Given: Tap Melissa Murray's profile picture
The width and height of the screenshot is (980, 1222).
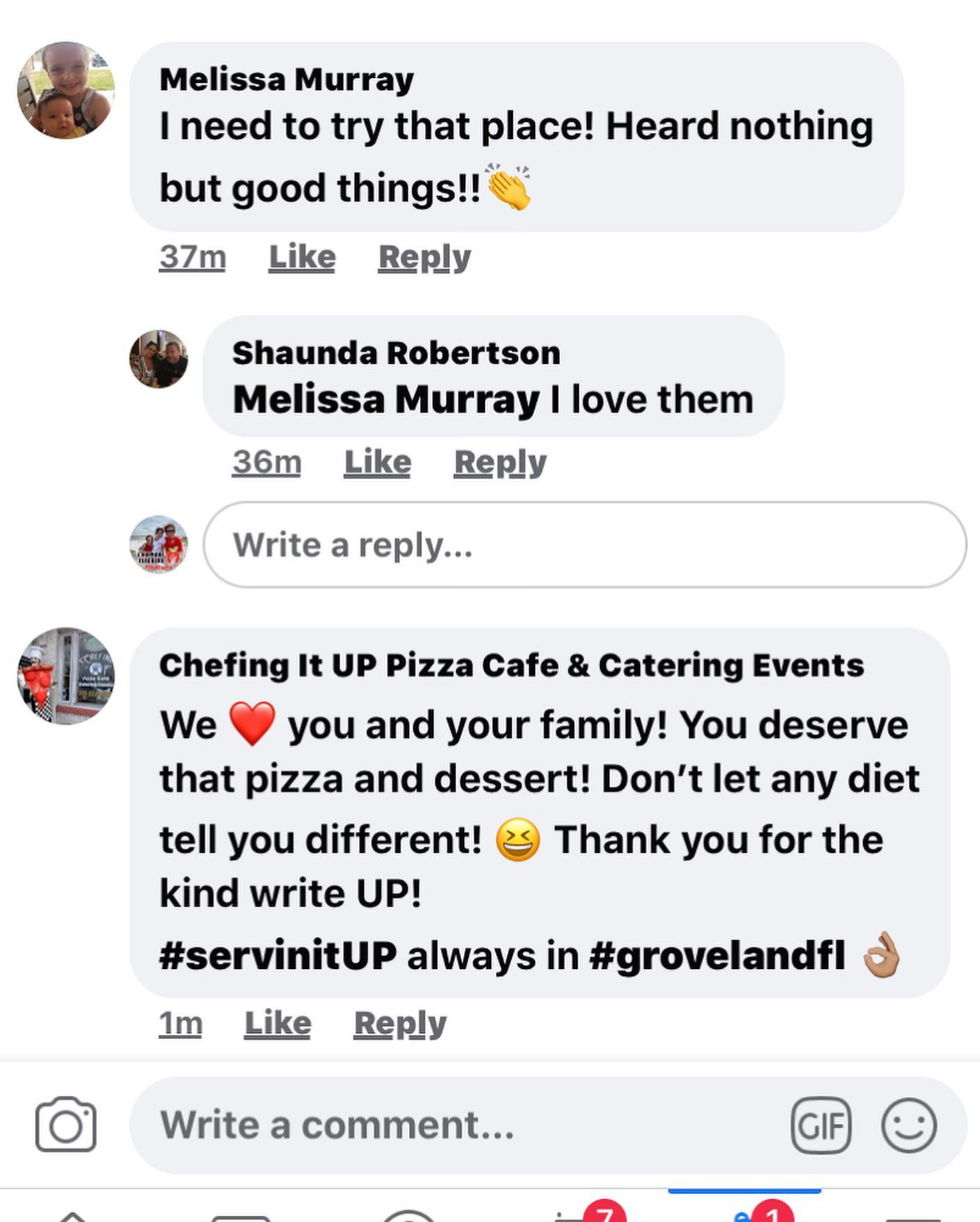Looking at the screenshot, I should point(66,90).
